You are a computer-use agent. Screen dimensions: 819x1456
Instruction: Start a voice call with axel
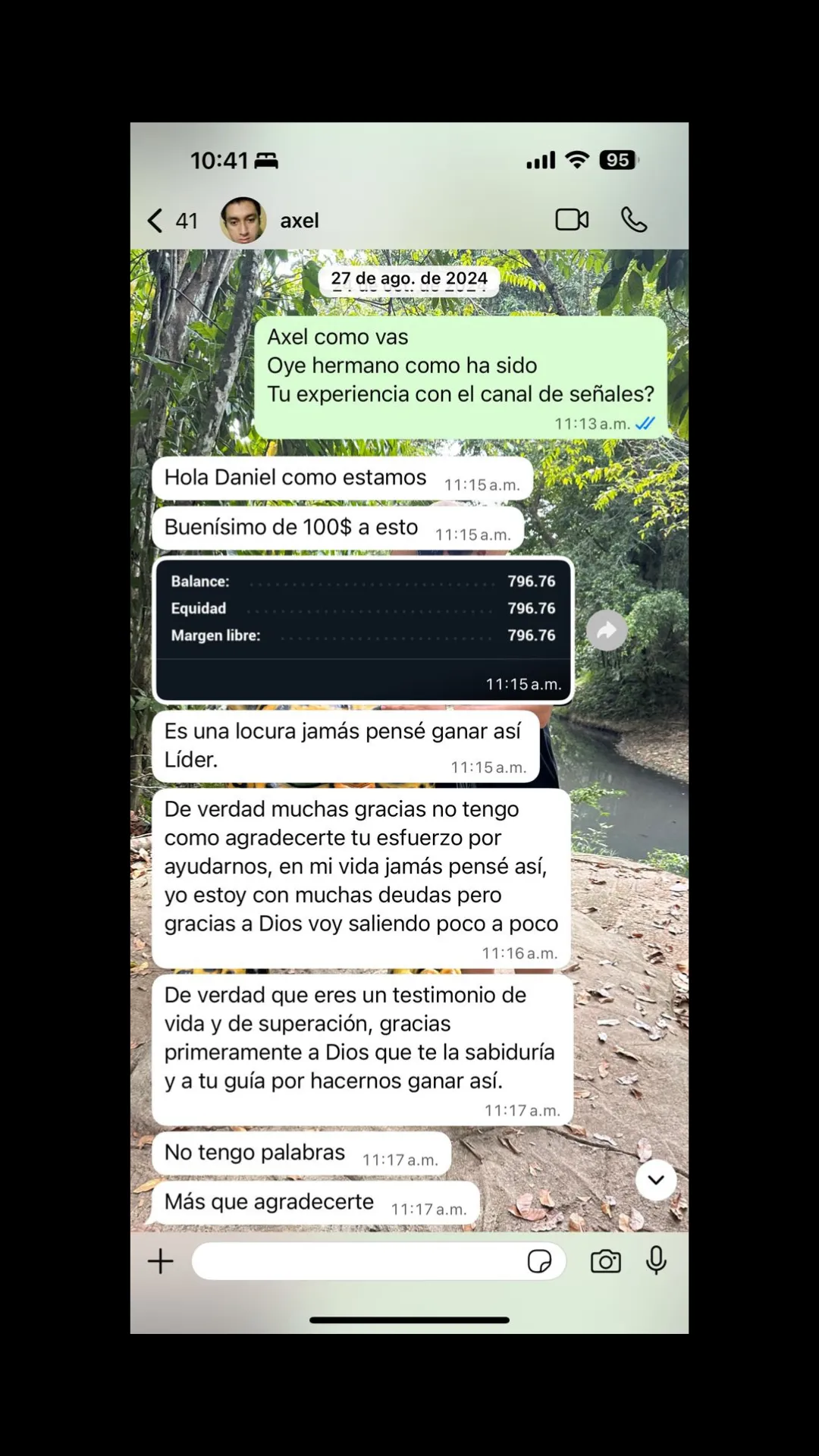point(633,220)
